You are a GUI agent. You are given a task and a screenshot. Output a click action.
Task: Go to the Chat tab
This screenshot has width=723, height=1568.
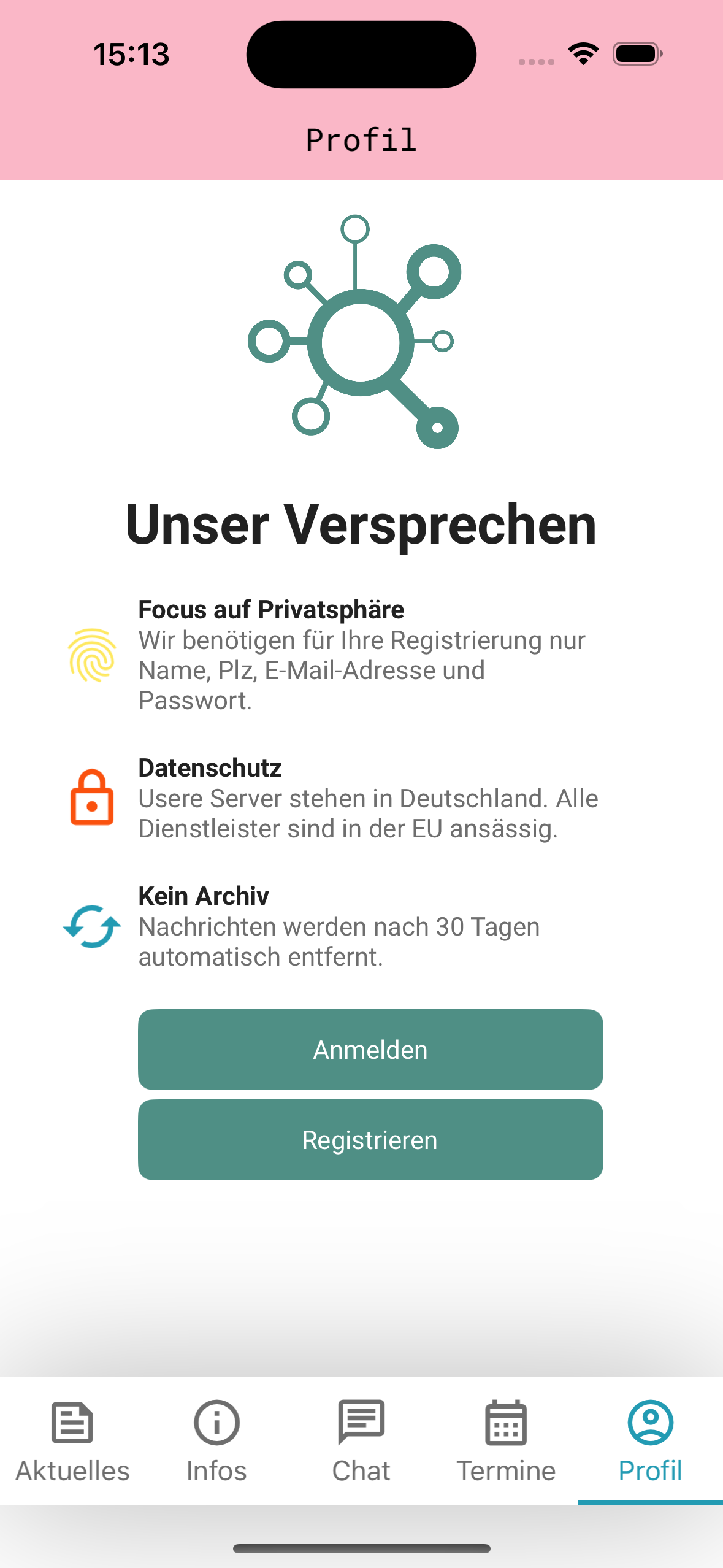click(361, 1440)
